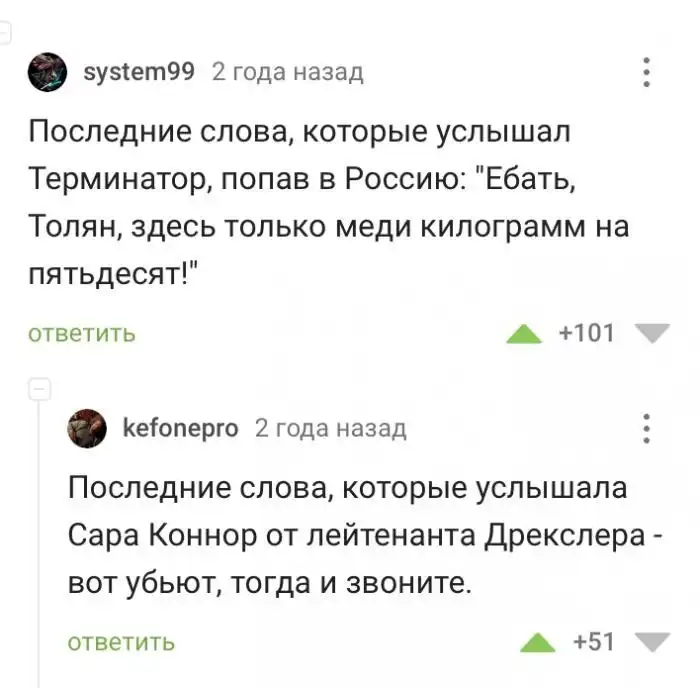Reply to kefonepro's comment
The height and width of the screenshot is (688, 700).
pyautogui.click(x=121, y=641)
